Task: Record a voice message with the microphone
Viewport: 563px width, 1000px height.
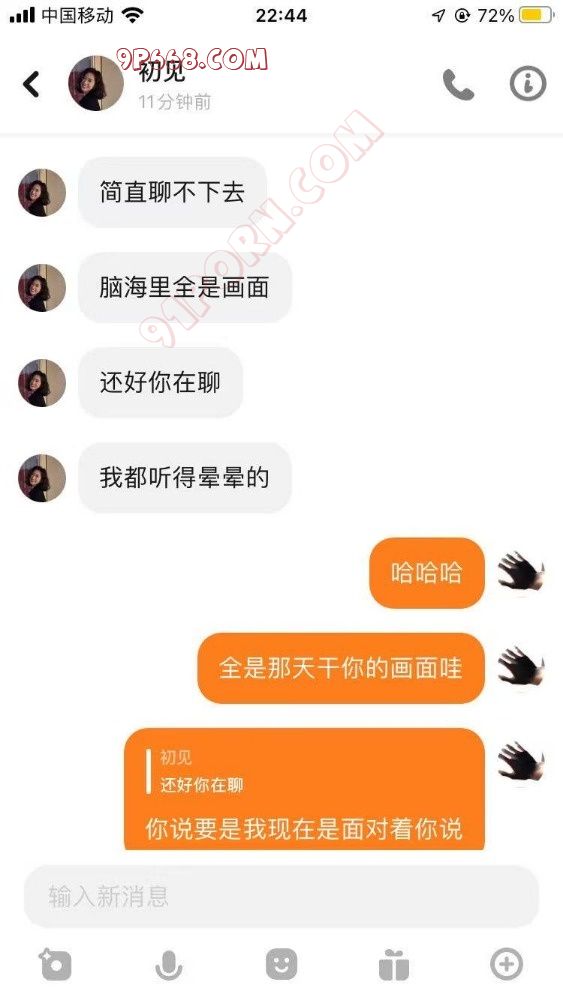Action: point(168,964)
